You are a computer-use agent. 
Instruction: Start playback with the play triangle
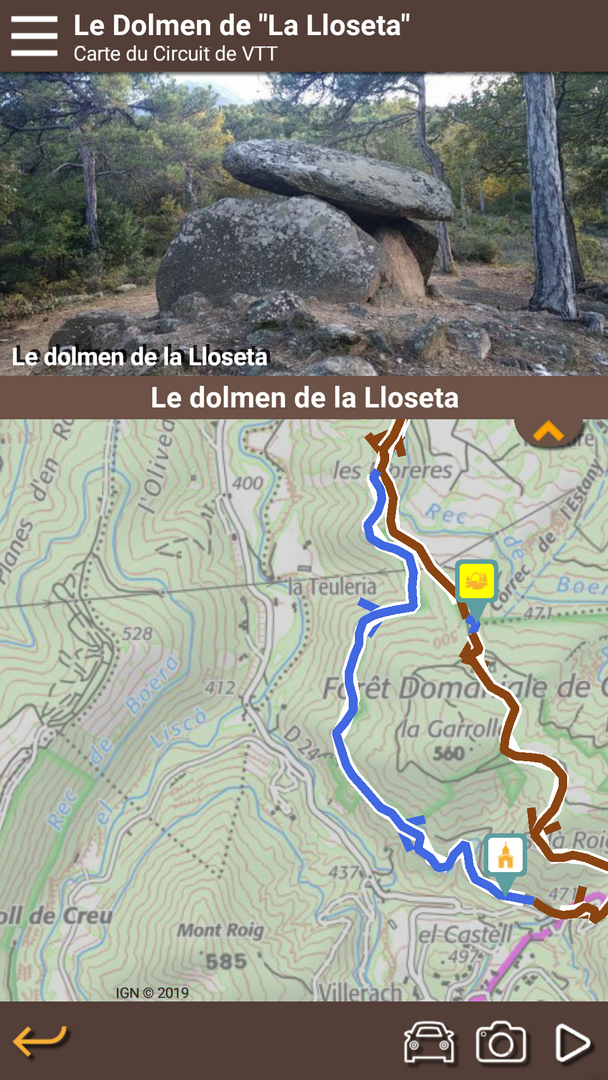click(572, 1042)
